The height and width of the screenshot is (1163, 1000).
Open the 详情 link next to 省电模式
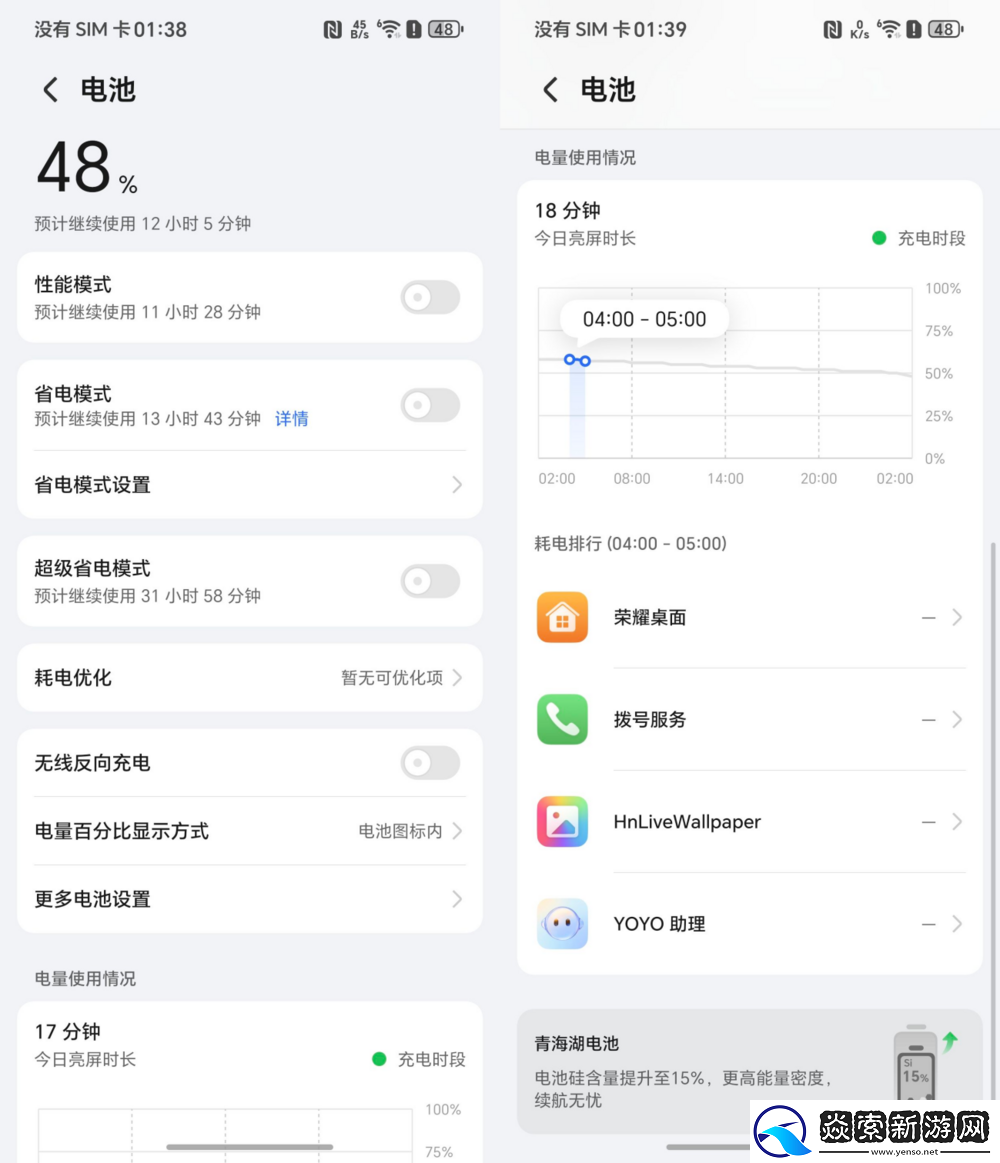point(292,419)
